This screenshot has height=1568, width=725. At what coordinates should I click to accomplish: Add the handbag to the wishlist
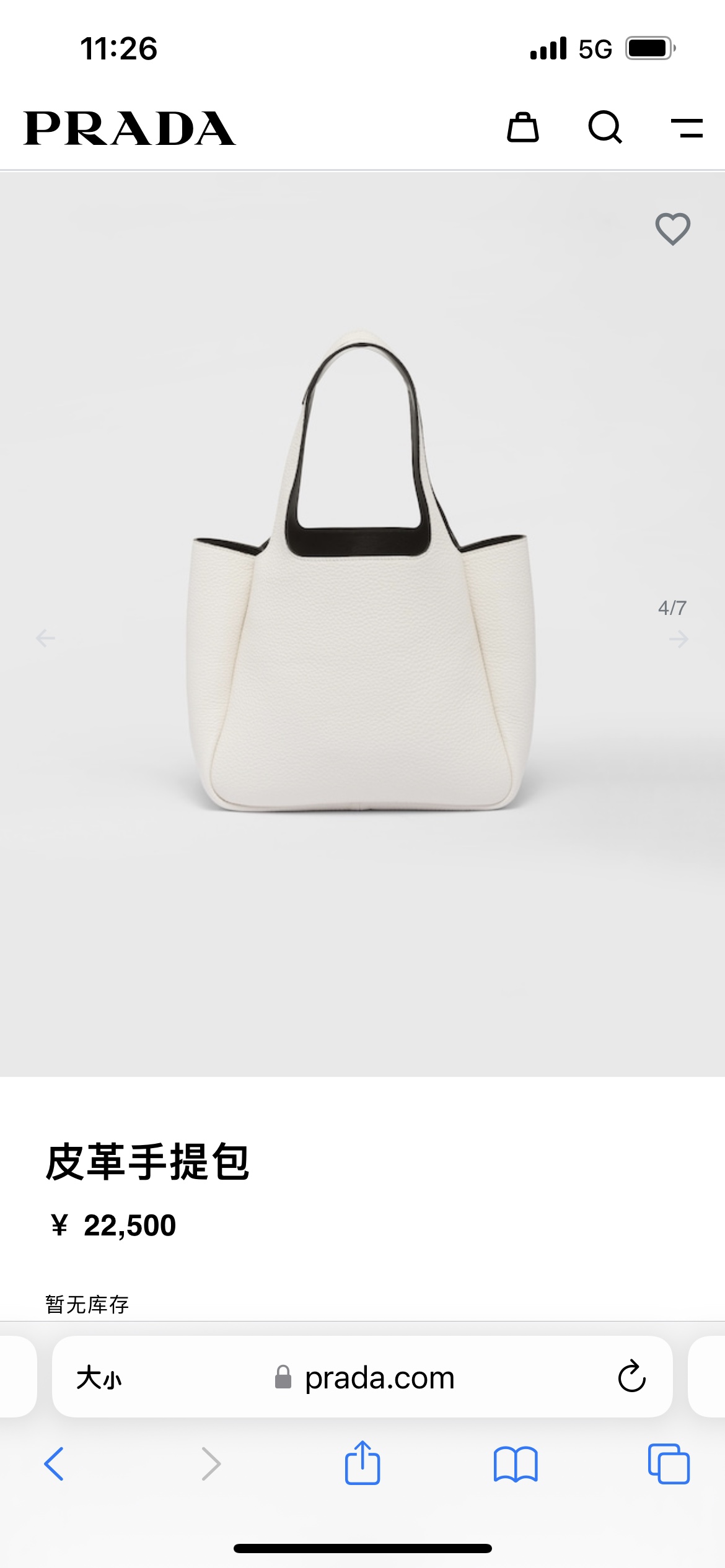(x=673, y=229)
